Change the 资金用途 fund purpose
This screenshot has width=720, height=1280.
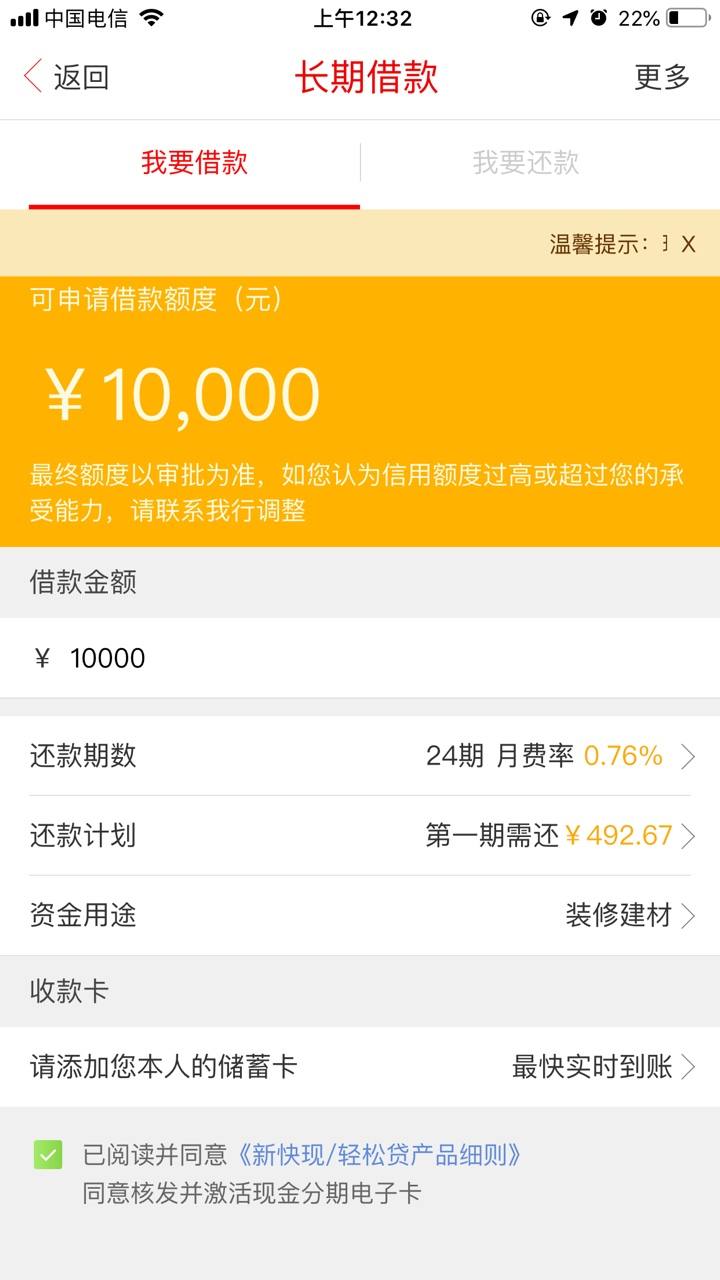(360, 915)
